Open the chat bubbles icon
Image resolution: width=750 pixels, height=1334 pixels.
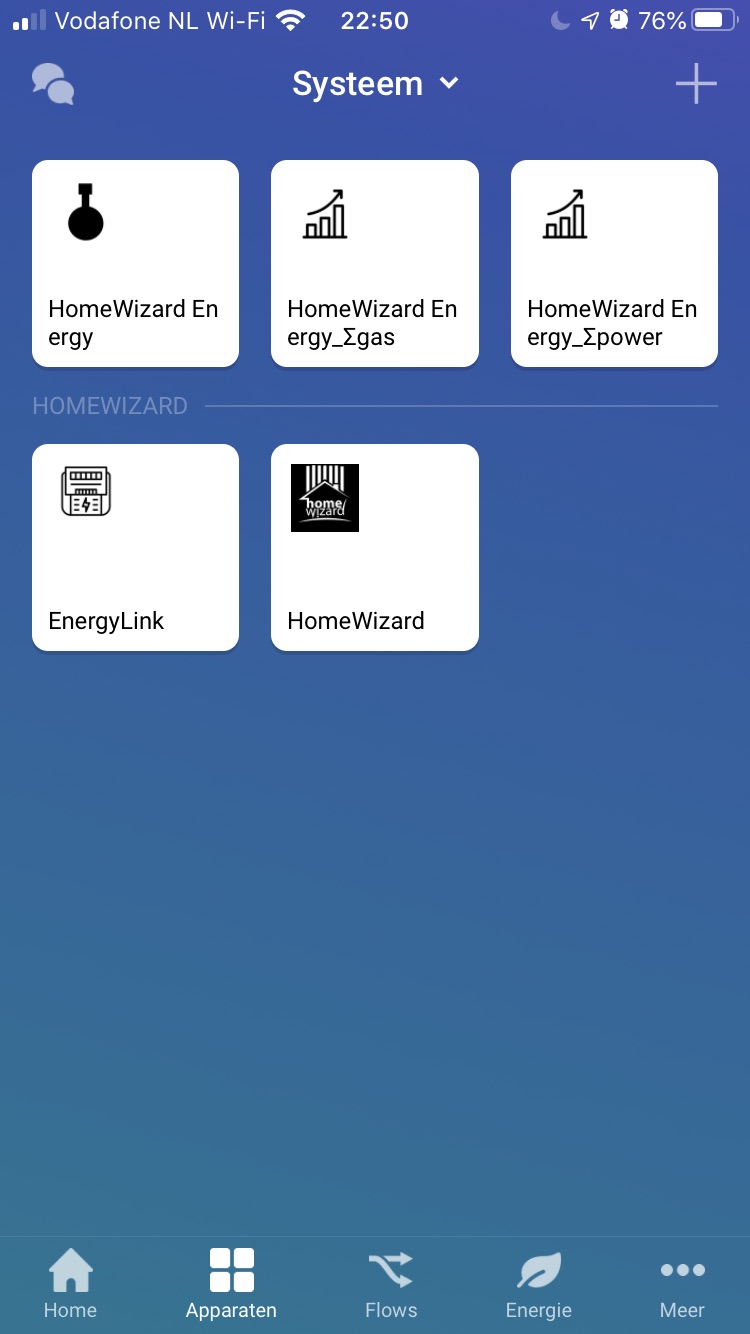[53, 84]
